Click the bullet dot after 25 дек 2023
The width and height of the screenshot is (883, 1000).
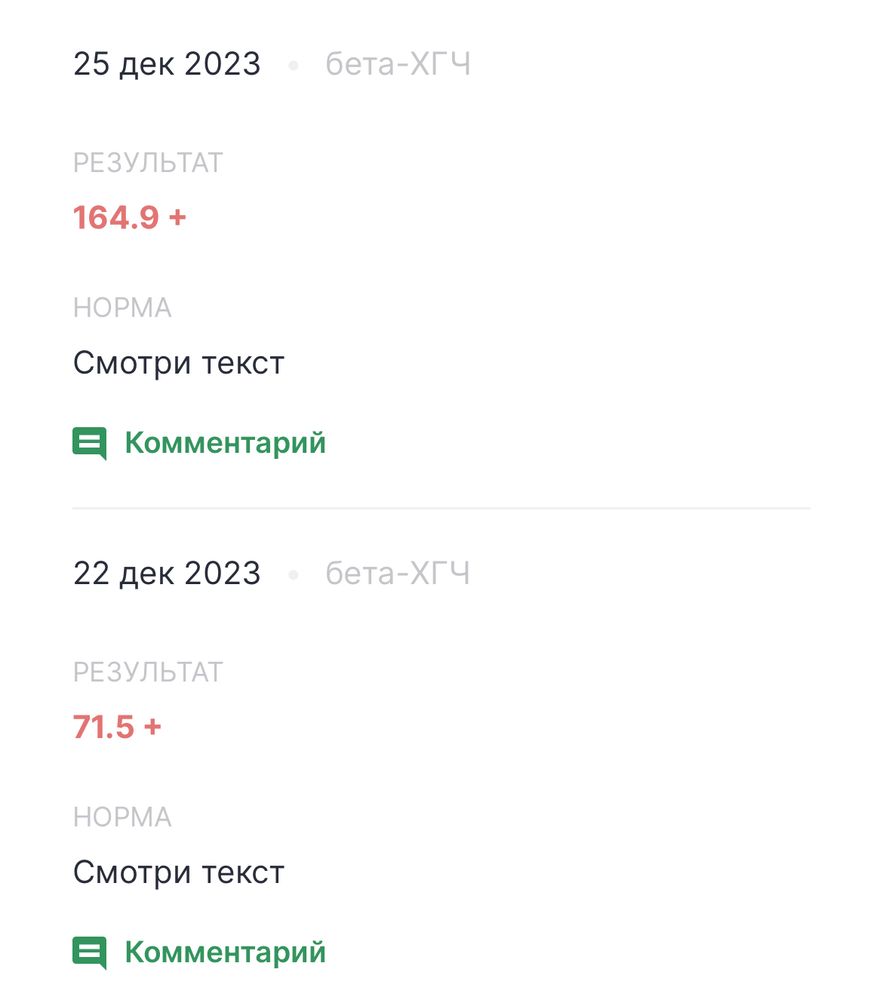(292, 63)
